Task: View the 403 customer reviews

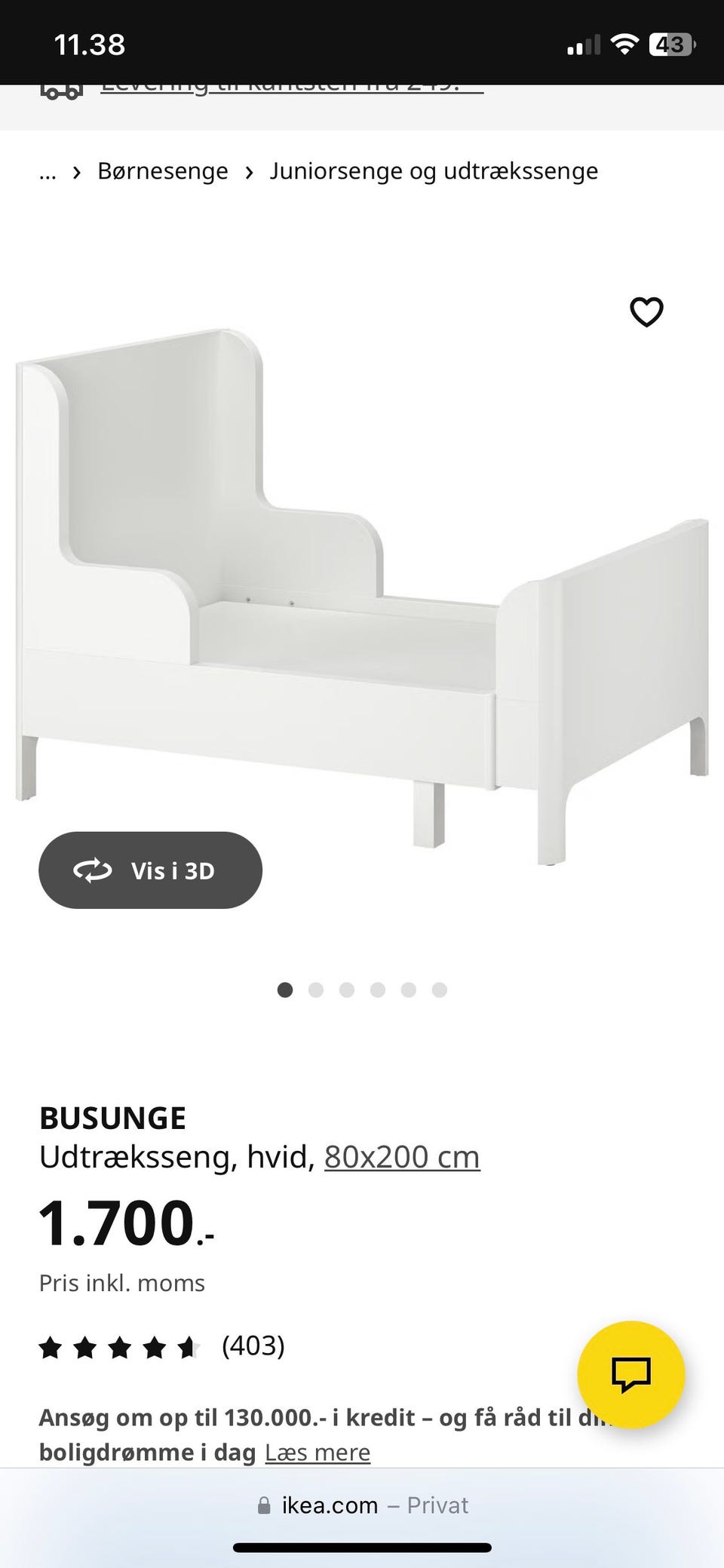Action: (254, 1343)
